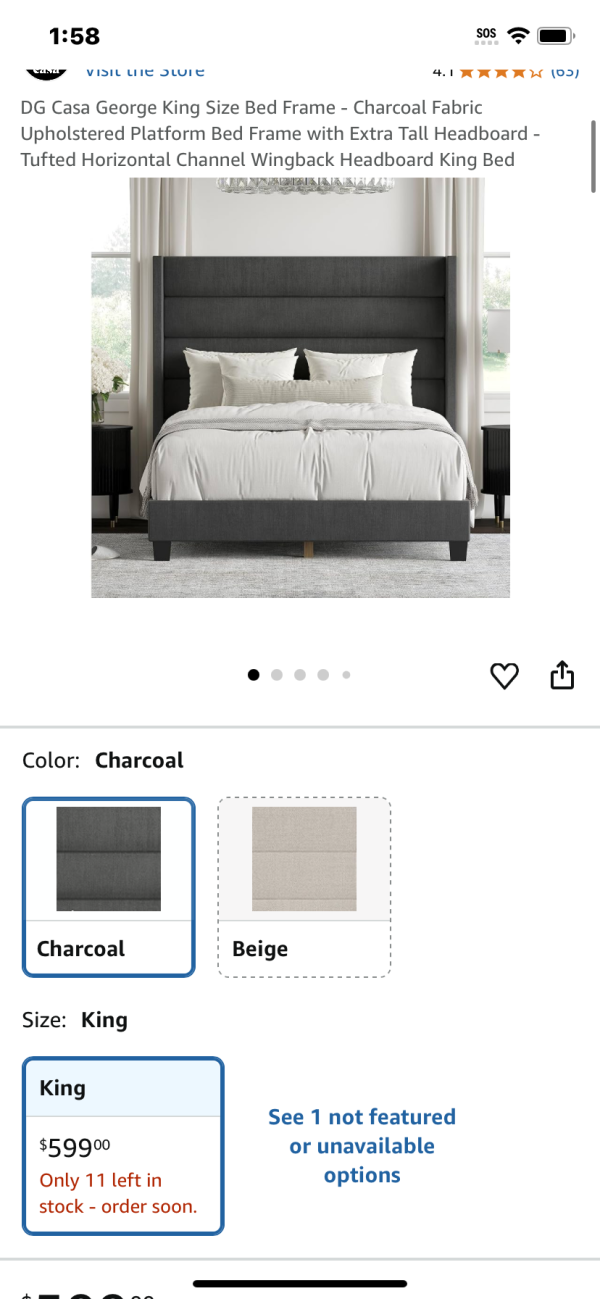
Task: Select the King size option
Action: pos(123,1146)
